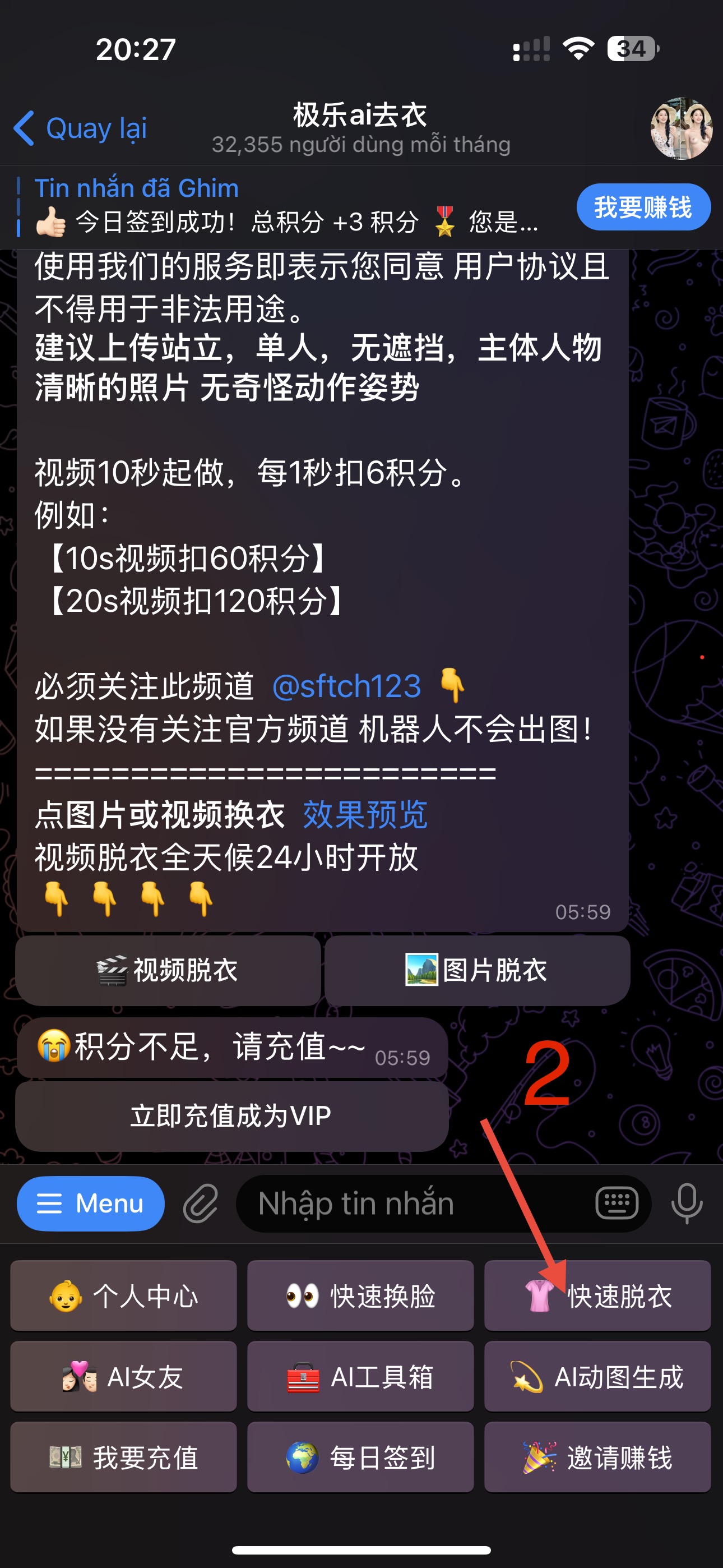The height and width of the screenshot is (1568, 723).
Task: Open the 效果预览 link
Action: point(365,814)
